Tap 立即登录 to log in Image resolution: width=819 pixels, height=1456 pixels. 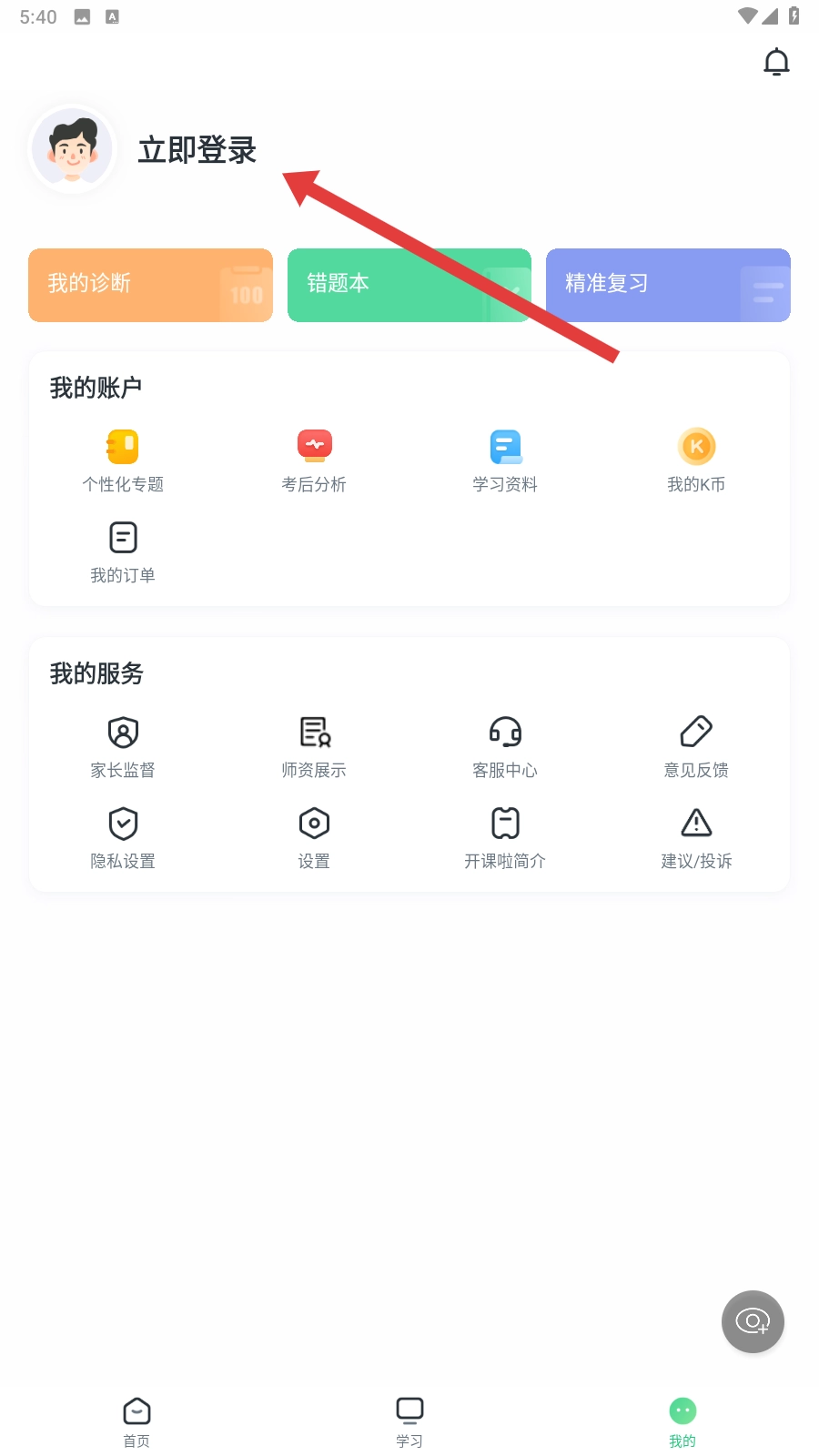point(197,150)
